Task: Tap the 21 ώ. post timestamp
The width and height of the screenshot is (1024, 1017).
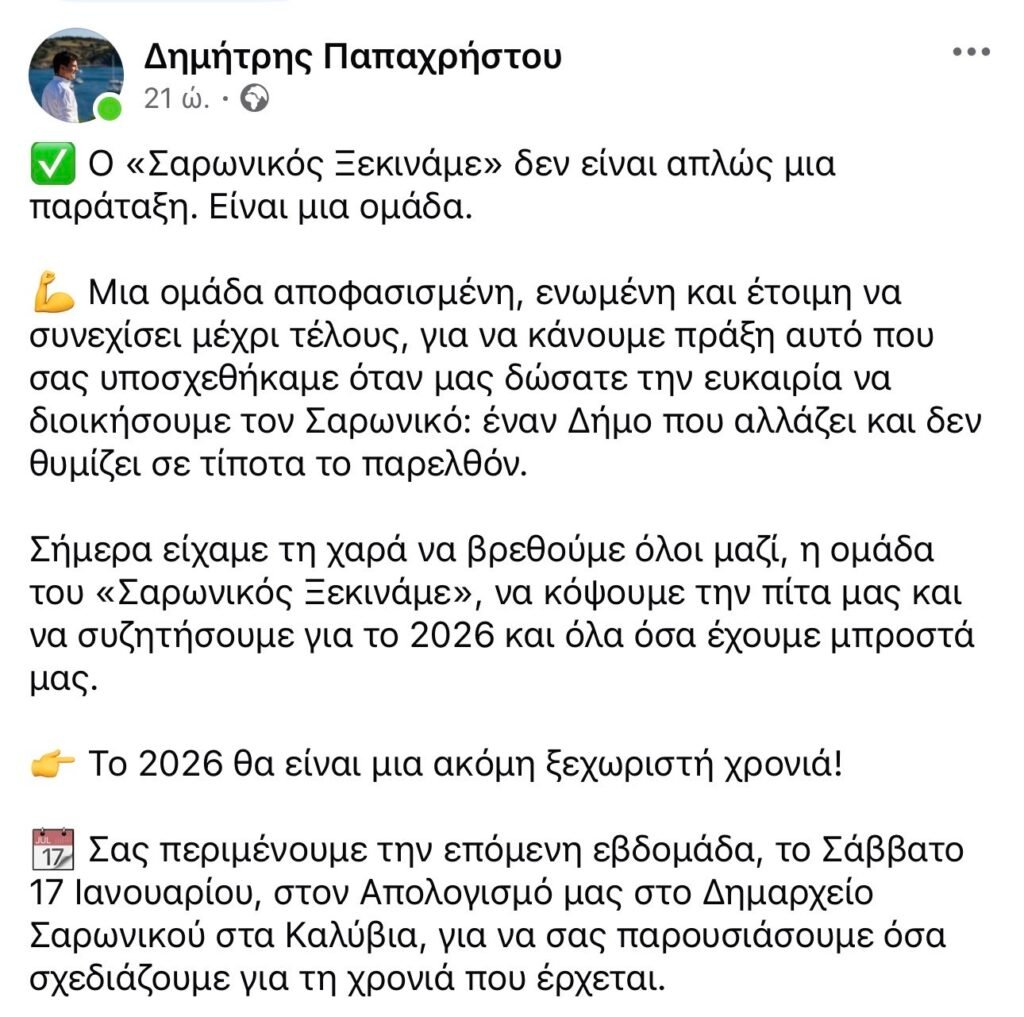Action: click(176, 99)
